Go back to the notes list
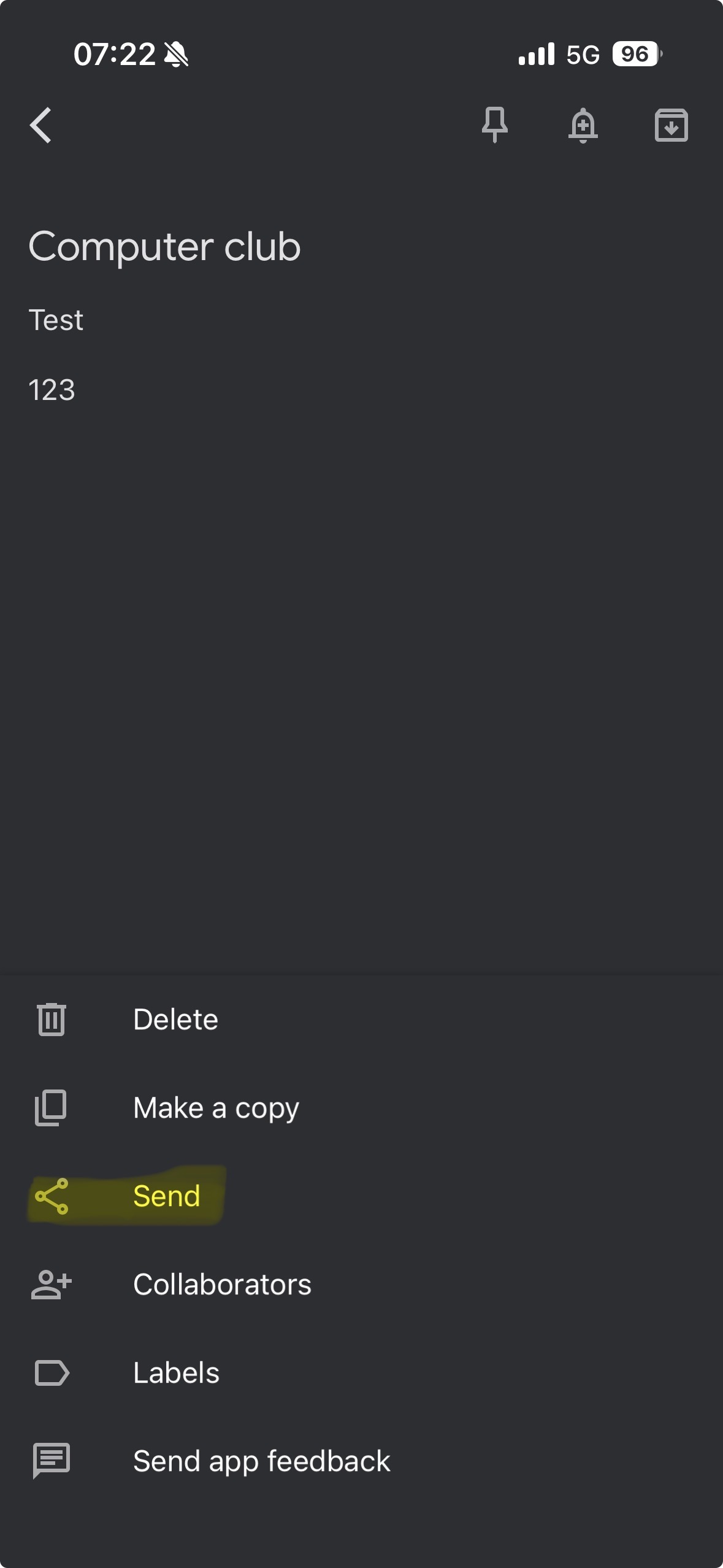This screenshot has height=1568, width=723. 41,125
